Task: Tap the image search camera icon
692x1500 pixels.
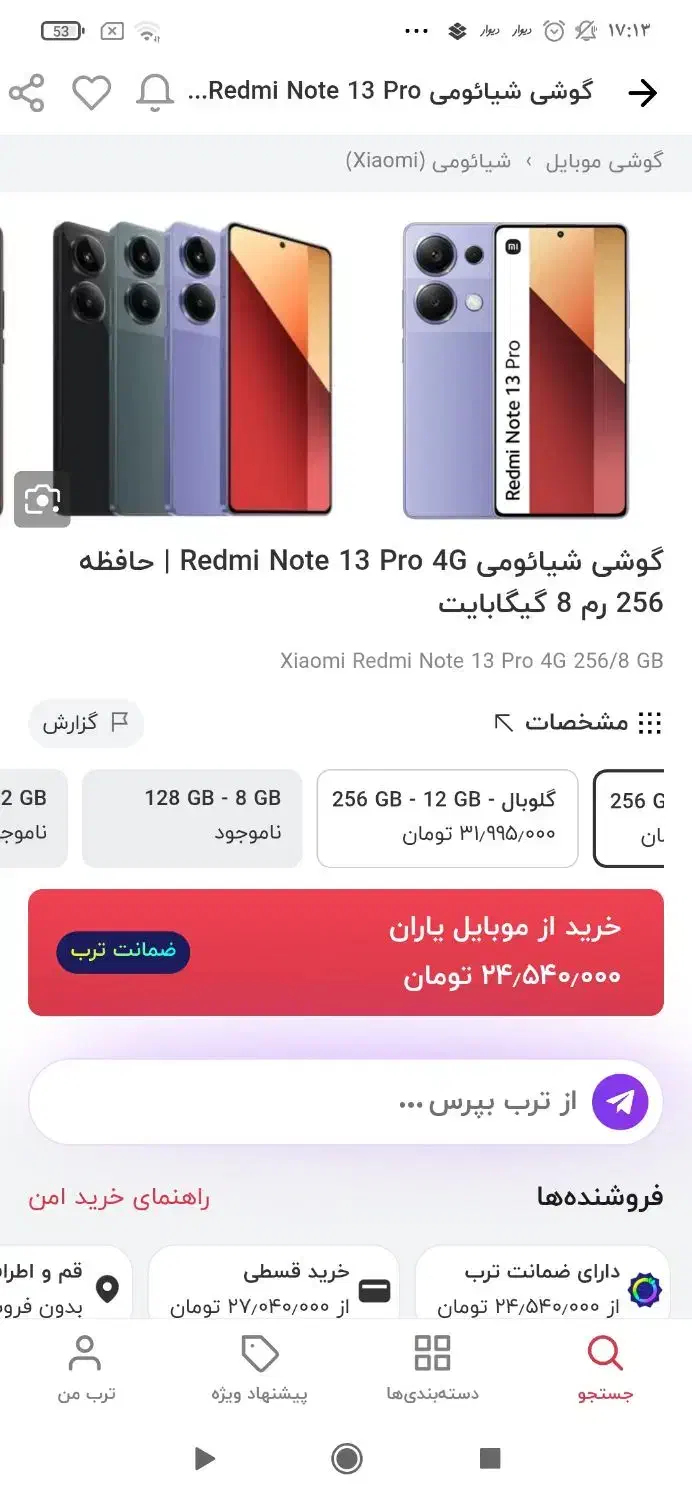Action: coord(42,499)
